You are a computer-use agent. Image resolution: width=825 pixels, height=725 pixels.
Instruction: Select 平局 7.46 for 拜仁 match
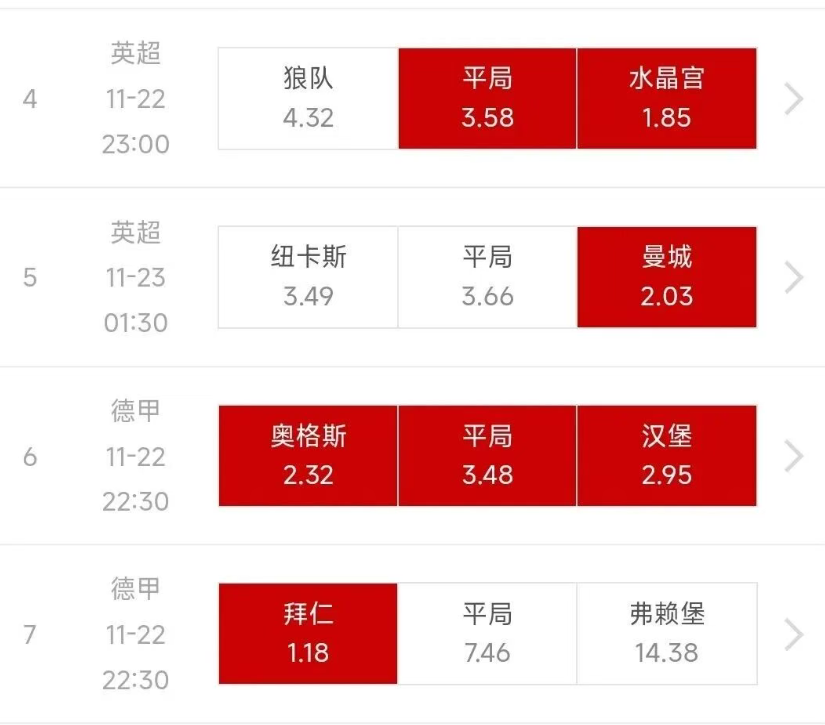[487, 633]
